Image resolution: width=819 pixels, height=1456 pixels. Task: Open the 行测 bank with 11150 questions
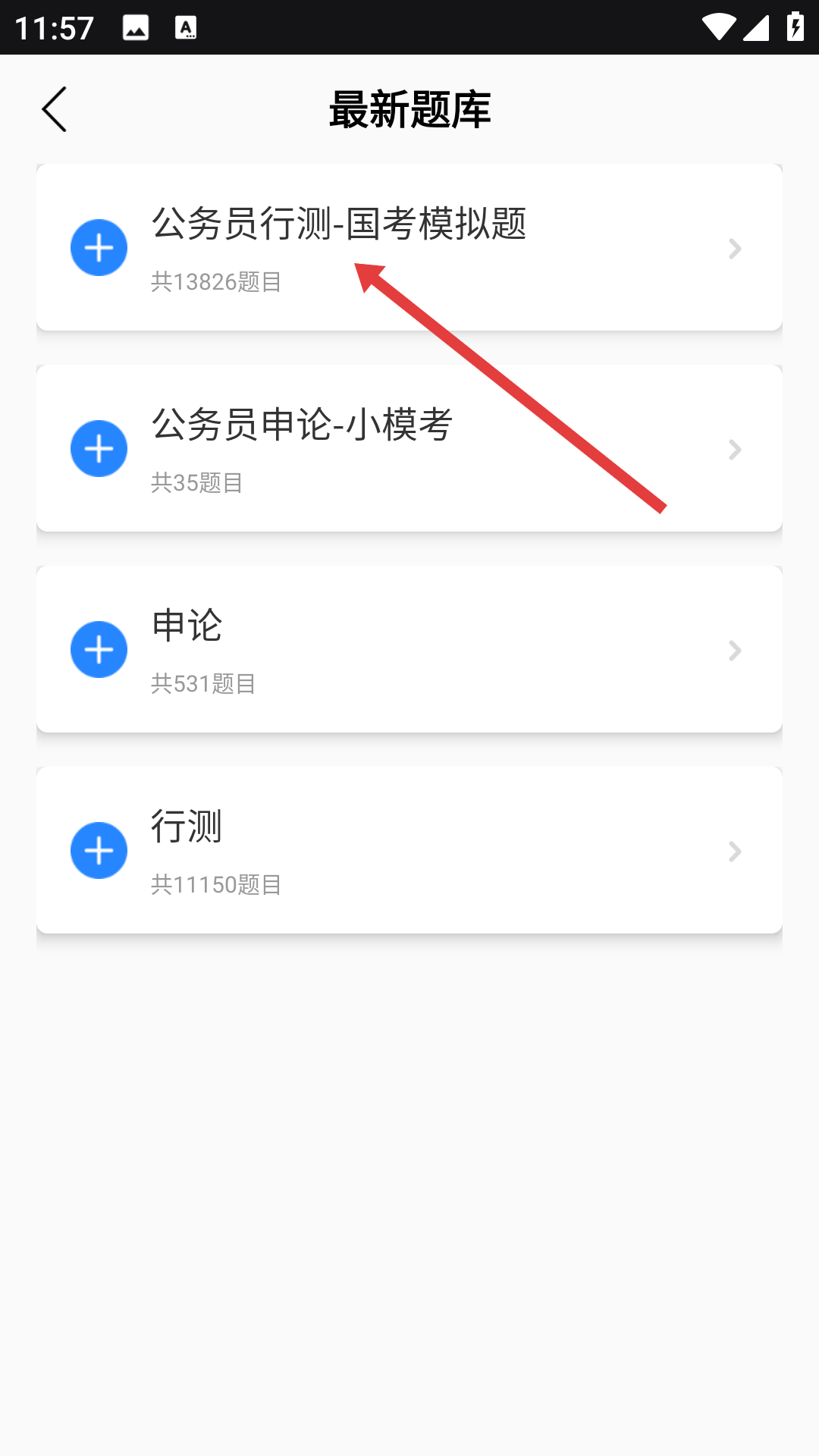tap(409, 850)
